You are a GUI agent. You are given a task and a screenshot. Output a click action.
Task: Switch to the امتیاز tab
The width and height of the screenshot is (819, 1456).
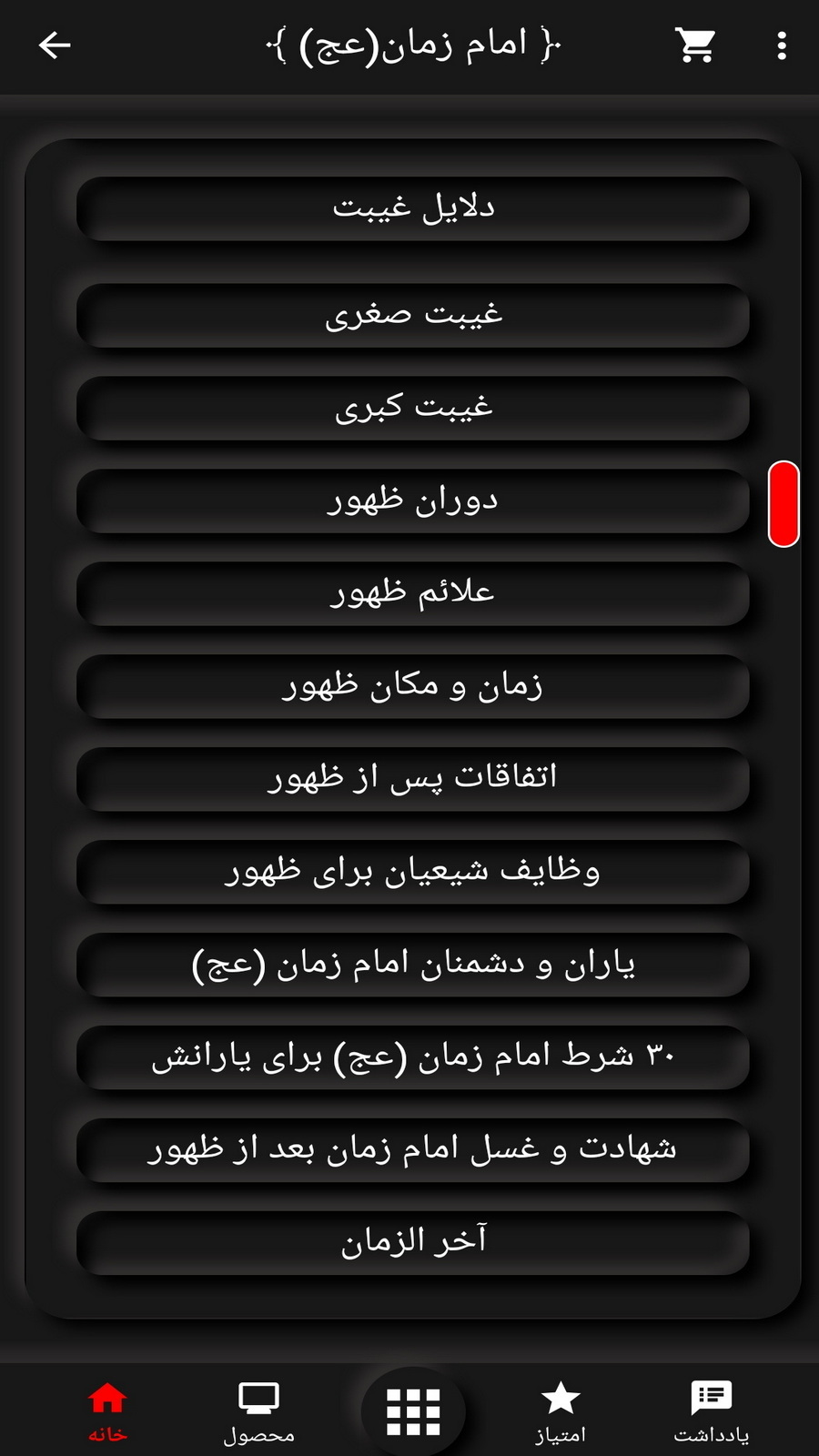coord(561,1410)
